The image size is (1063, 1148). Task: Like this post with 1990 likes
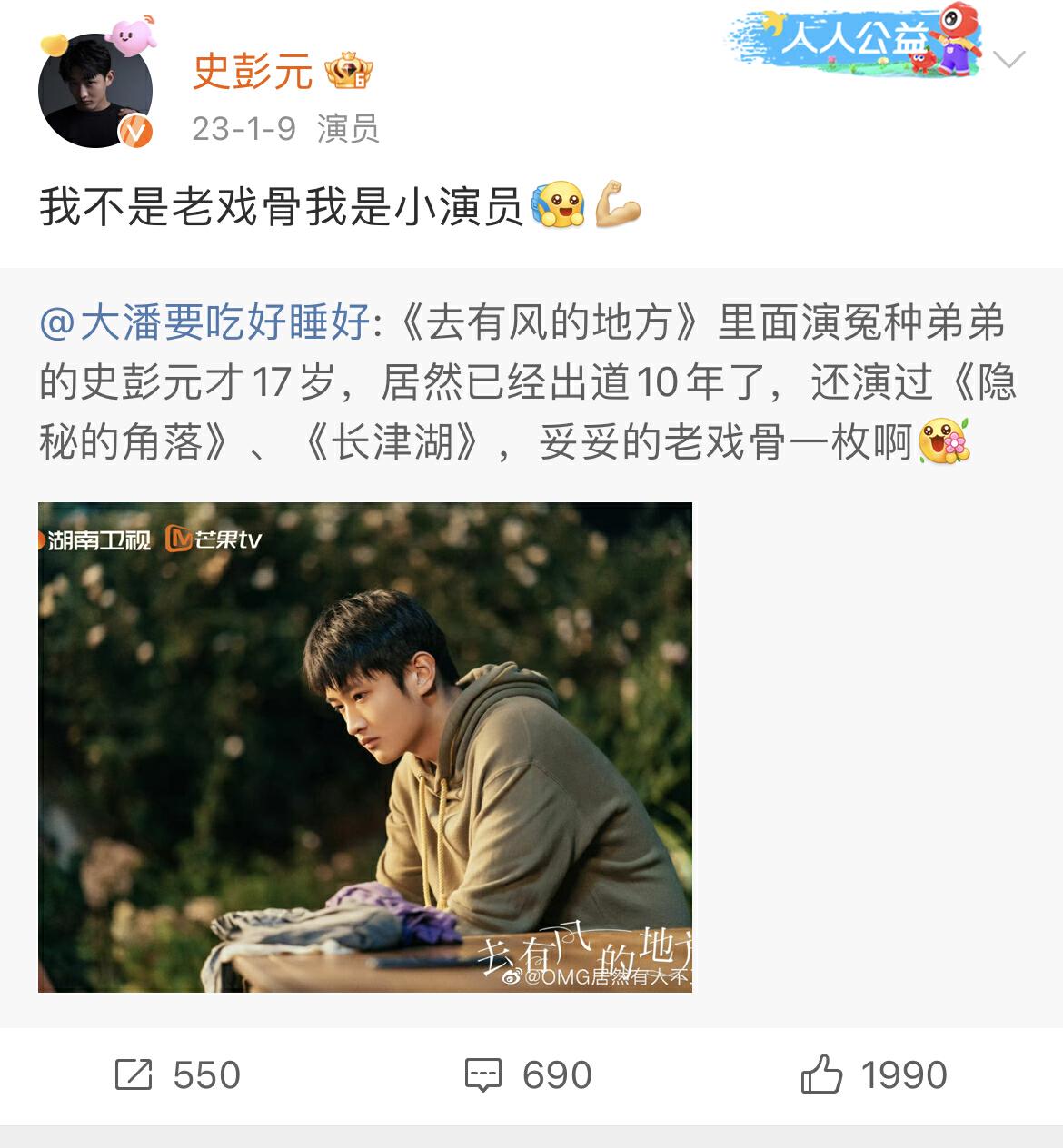coord(873,1075)
